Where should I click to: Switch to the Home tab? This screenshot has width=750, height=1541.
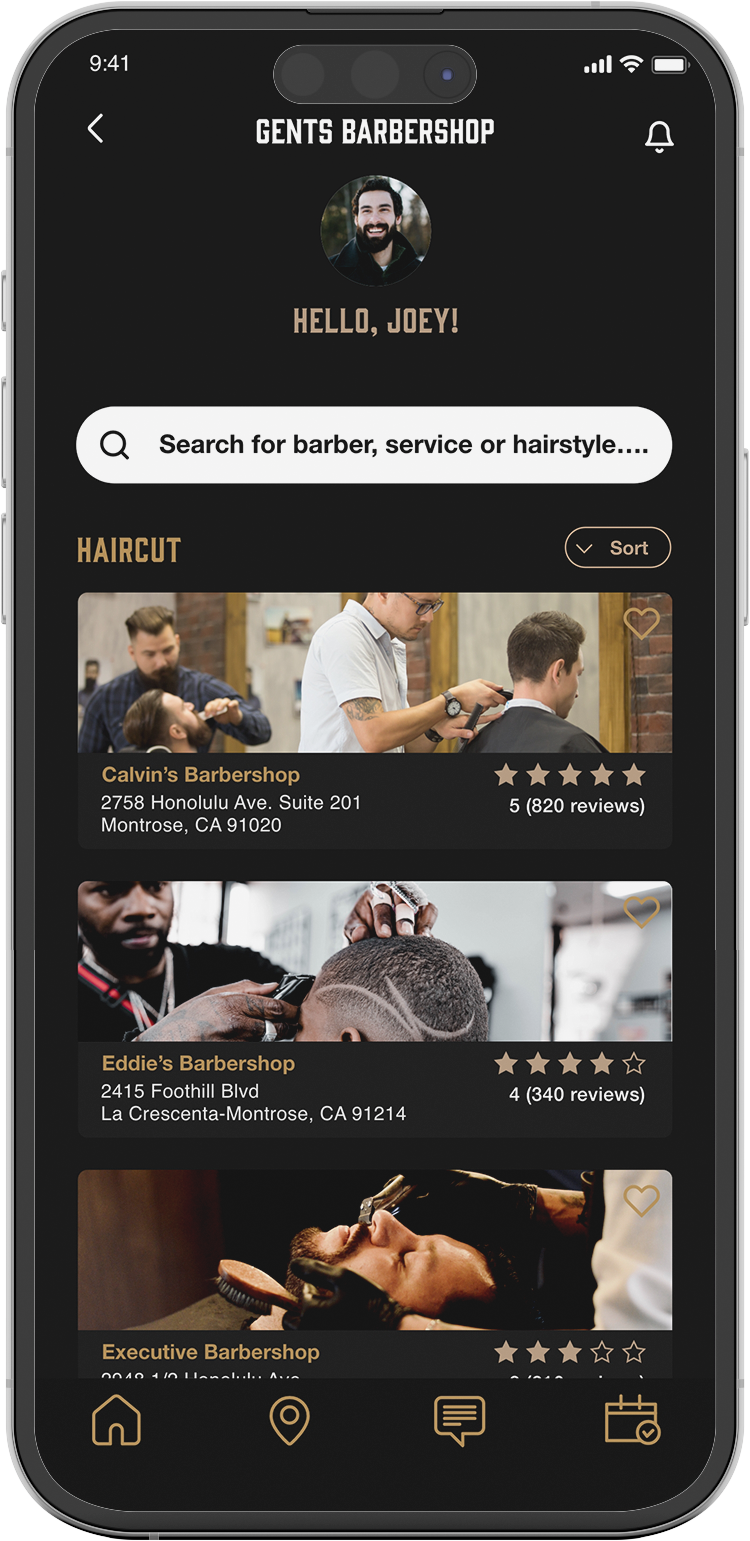pos(117,1420)
